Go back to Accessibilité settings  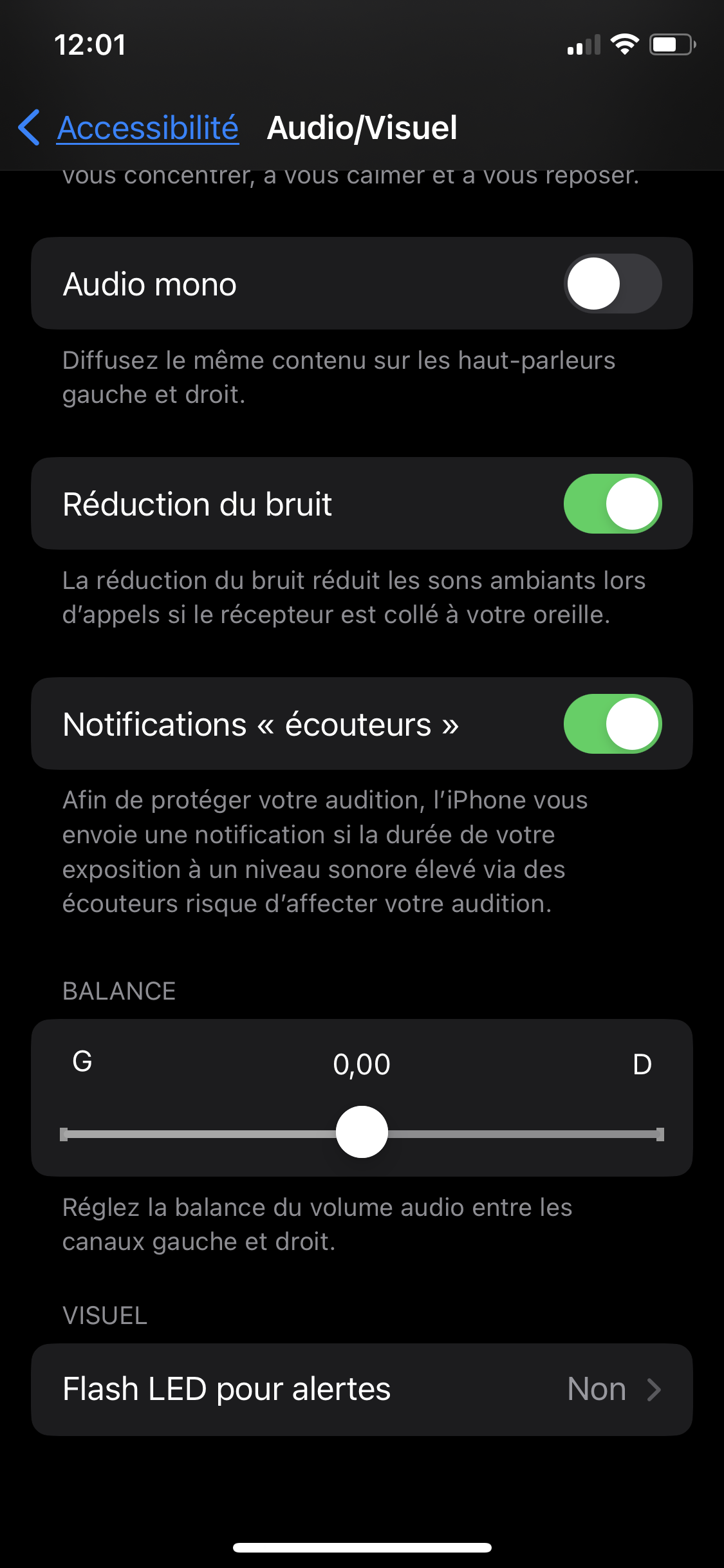(x=130, y=127)
